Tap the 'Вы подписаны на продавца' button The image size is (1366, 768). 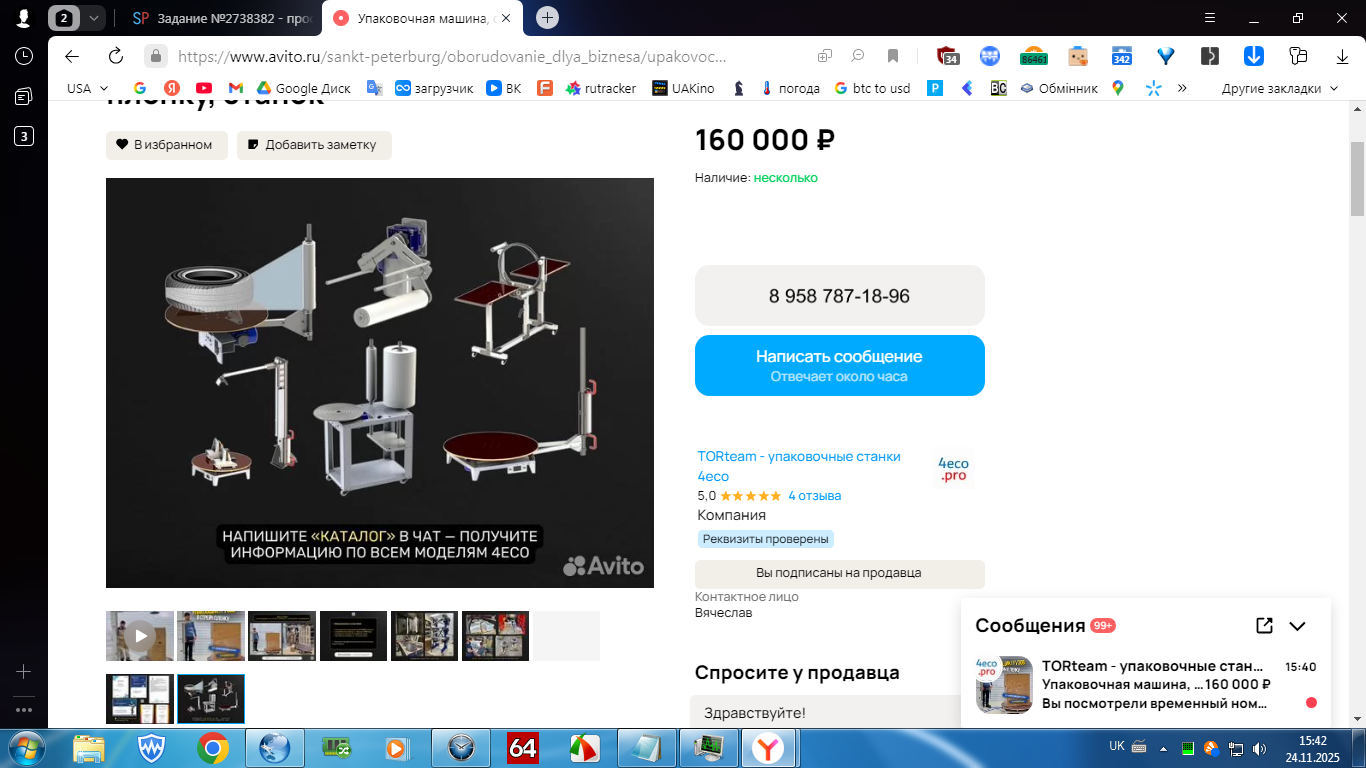(x=839, y=573)
